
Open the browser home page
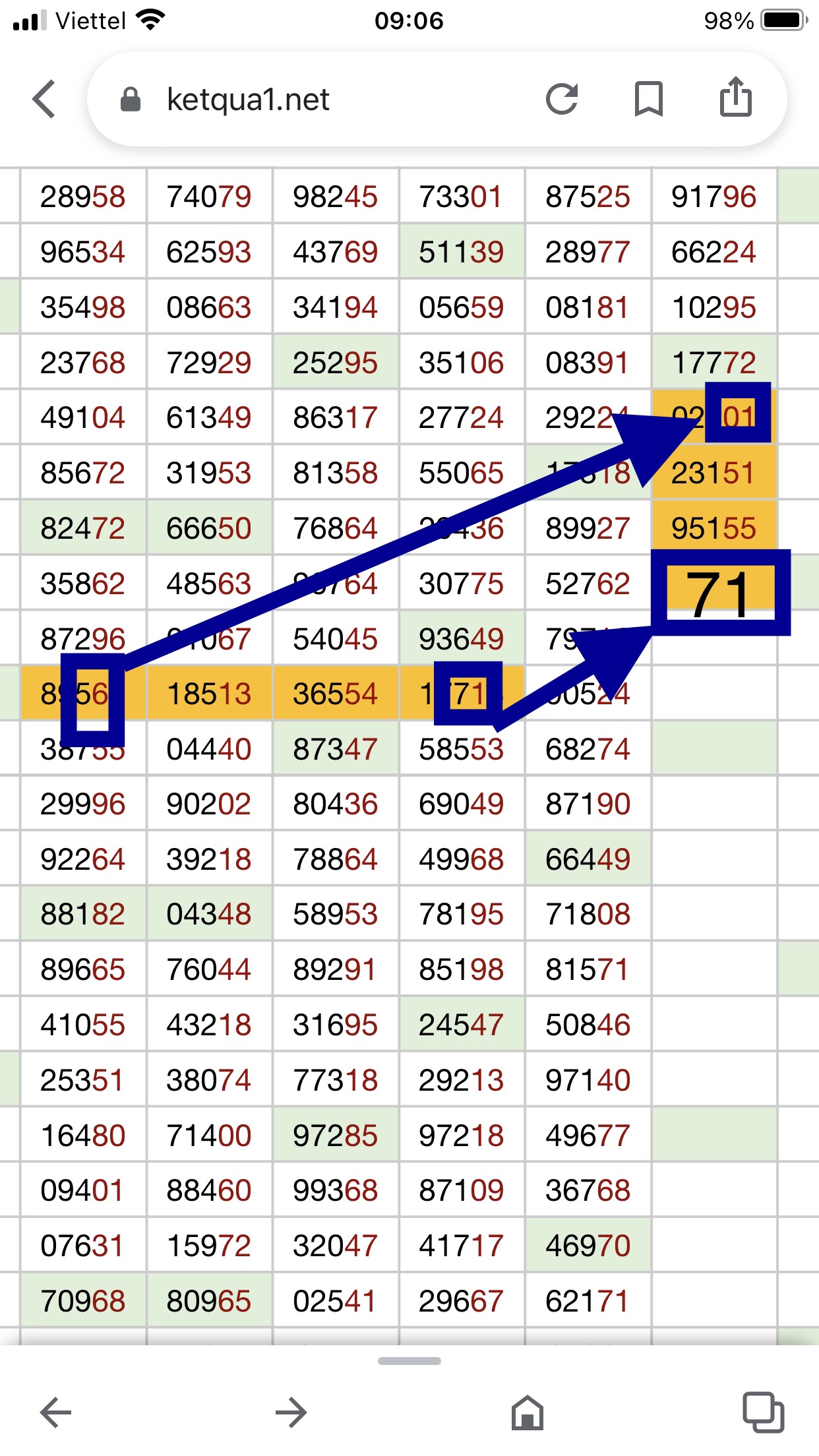[x=528, y=1412]
